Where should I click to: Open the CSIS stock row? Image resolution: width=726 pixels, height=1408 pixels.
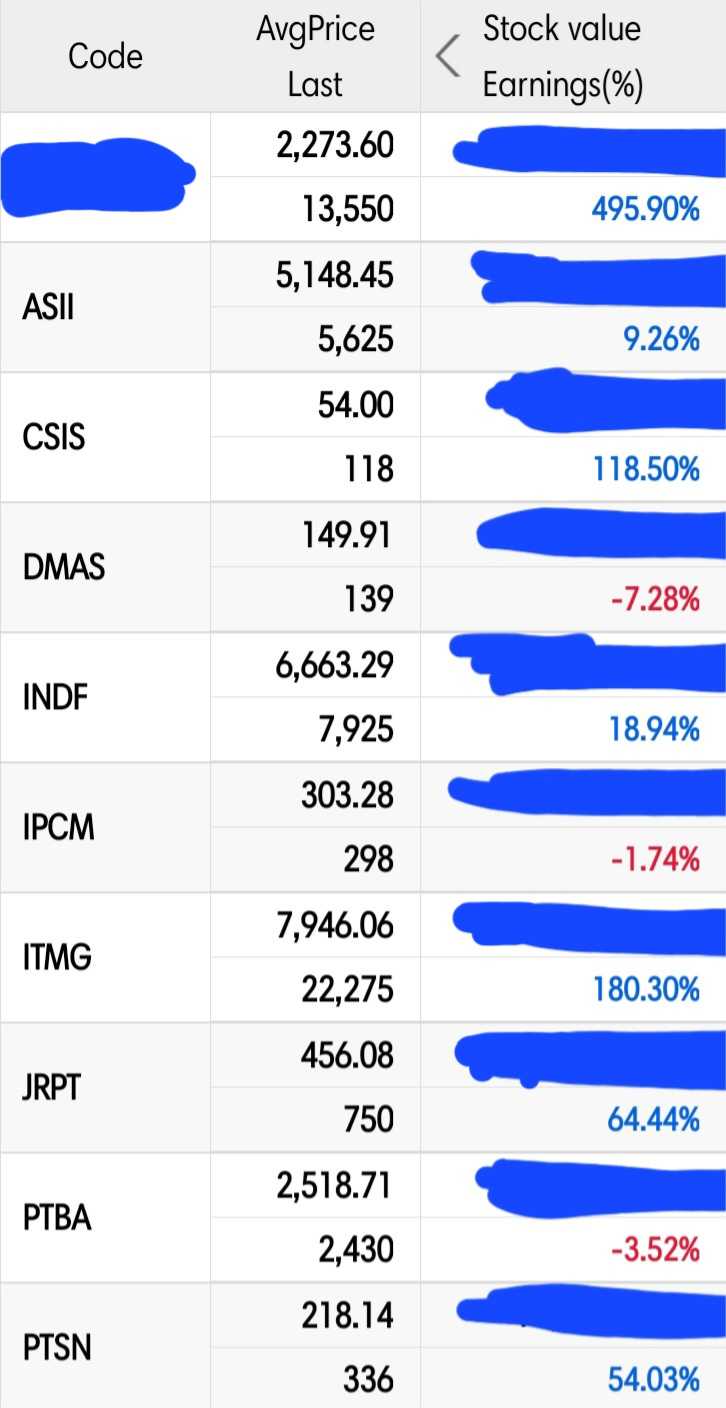(363, 437)
